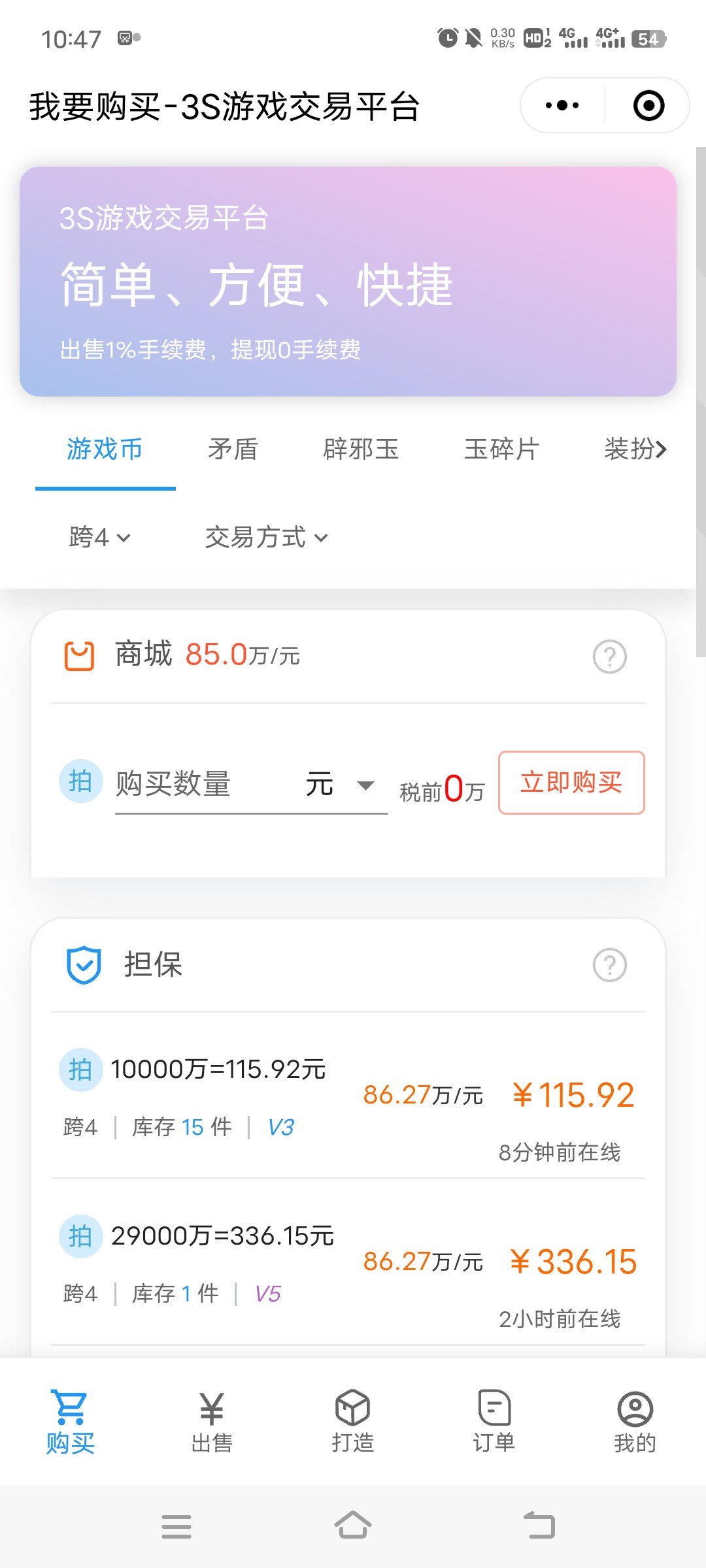Image resolution: width=706 pixels, height=1568 pixels.
Task: Switch to the 辟邪玉 tab
Action: [x=361, y=449]
